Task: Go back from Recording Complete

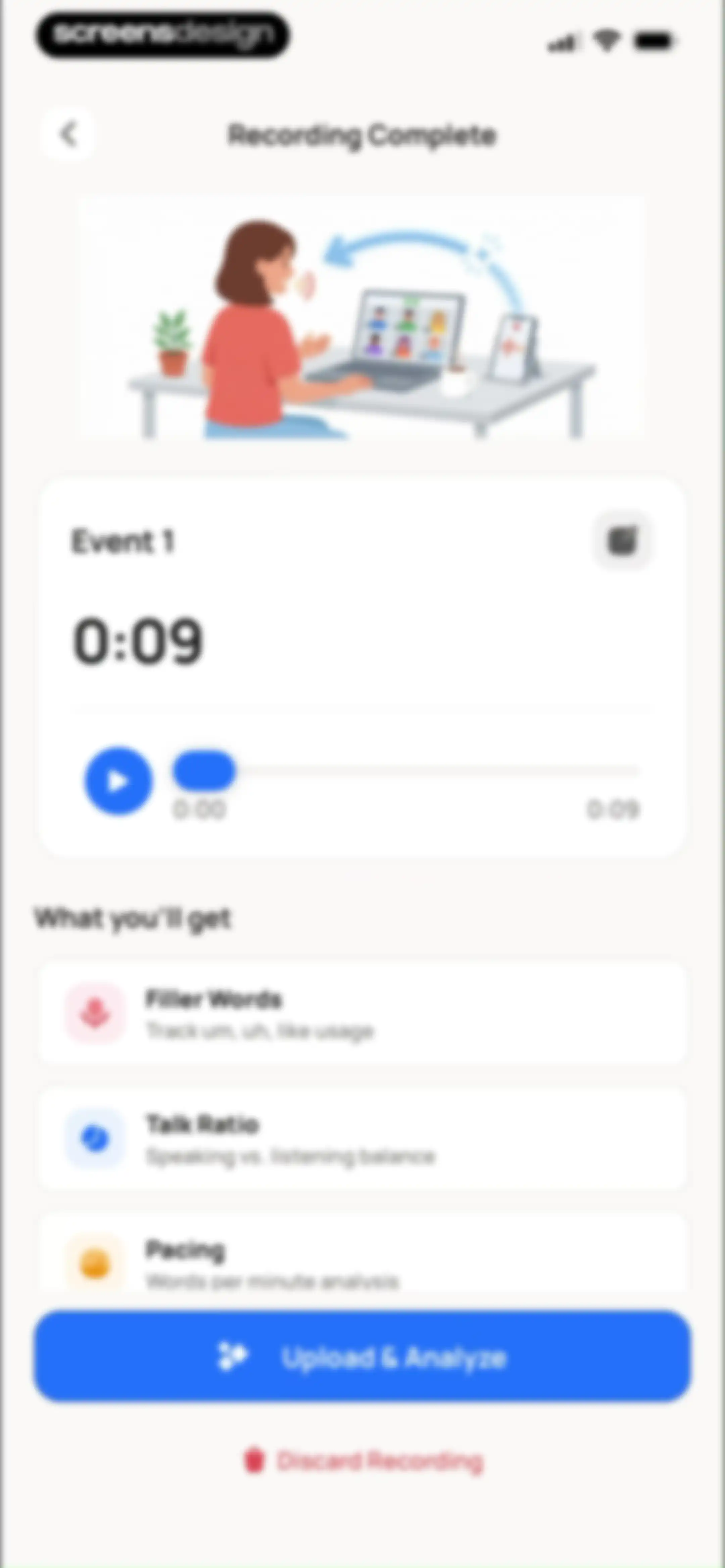Action: pyautogui.click(x=68, y=134)
